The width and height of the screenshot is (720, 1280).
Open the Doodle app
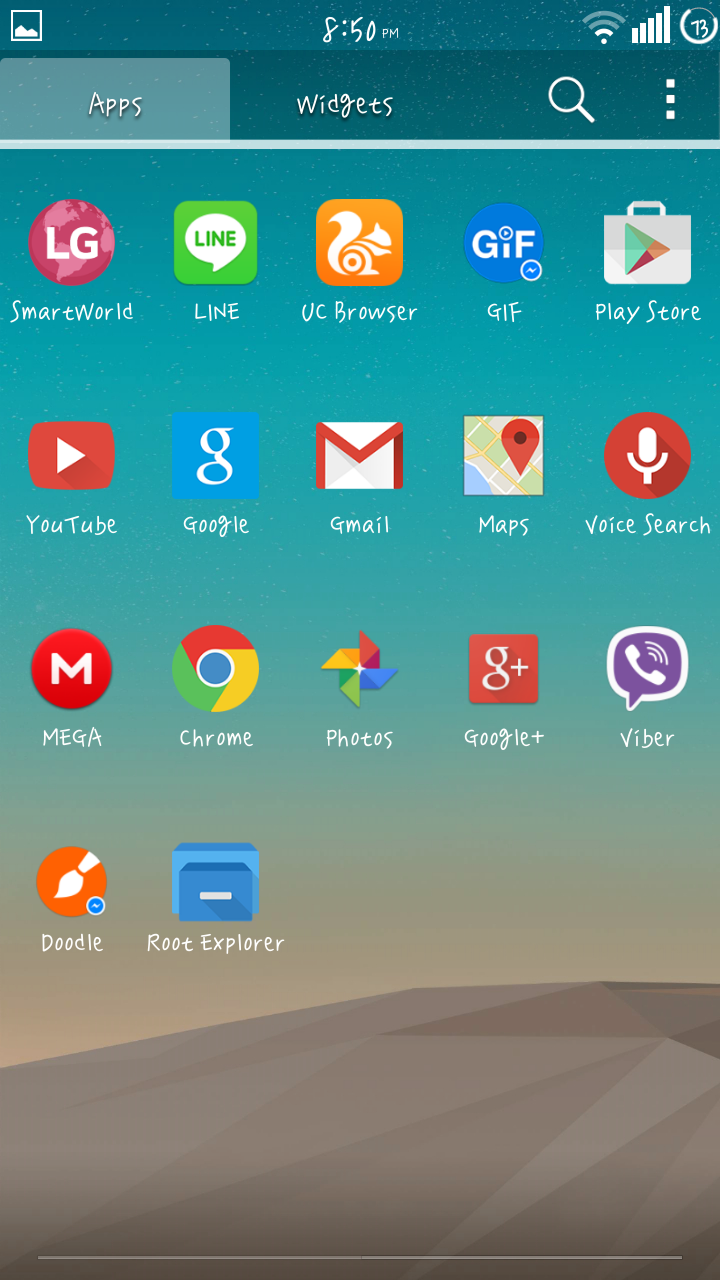pos(72,883)
